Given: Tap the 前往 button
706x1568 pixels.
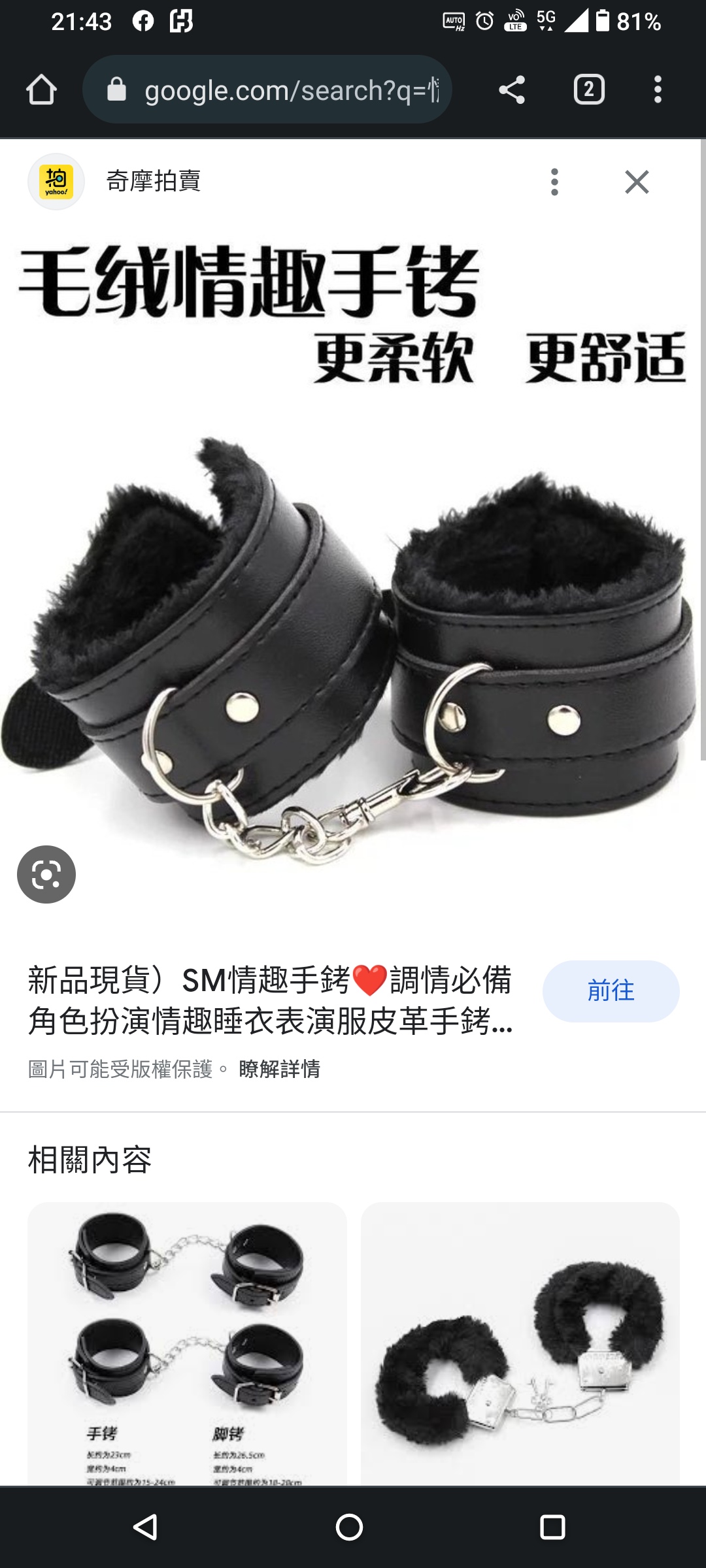Looking at the screenshot, I should [611, 991].
